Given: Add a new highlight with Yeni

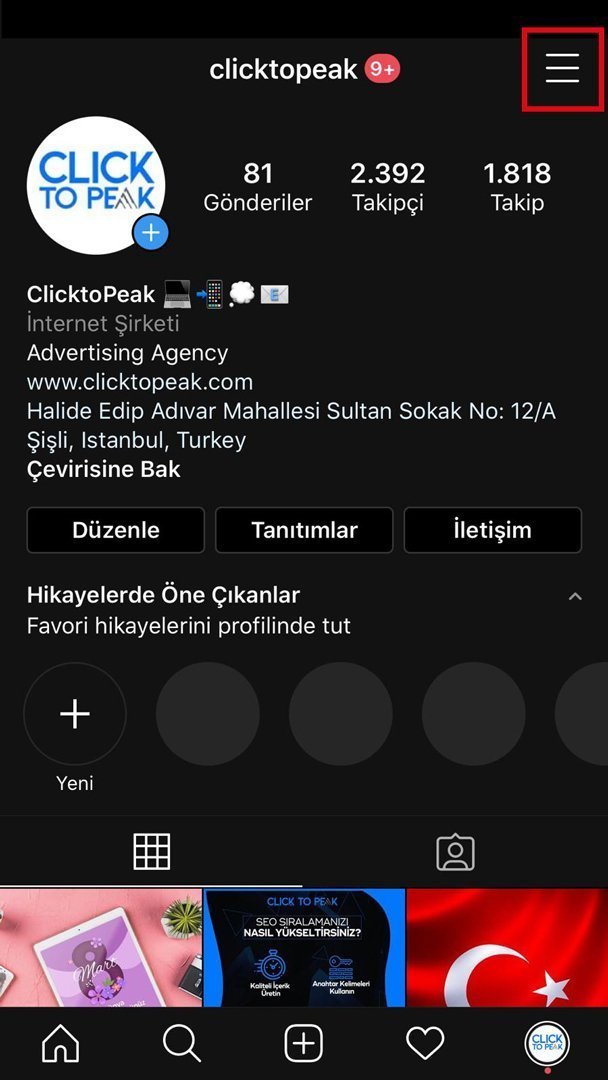Looking at the screenshot, I should click(75, 714).
